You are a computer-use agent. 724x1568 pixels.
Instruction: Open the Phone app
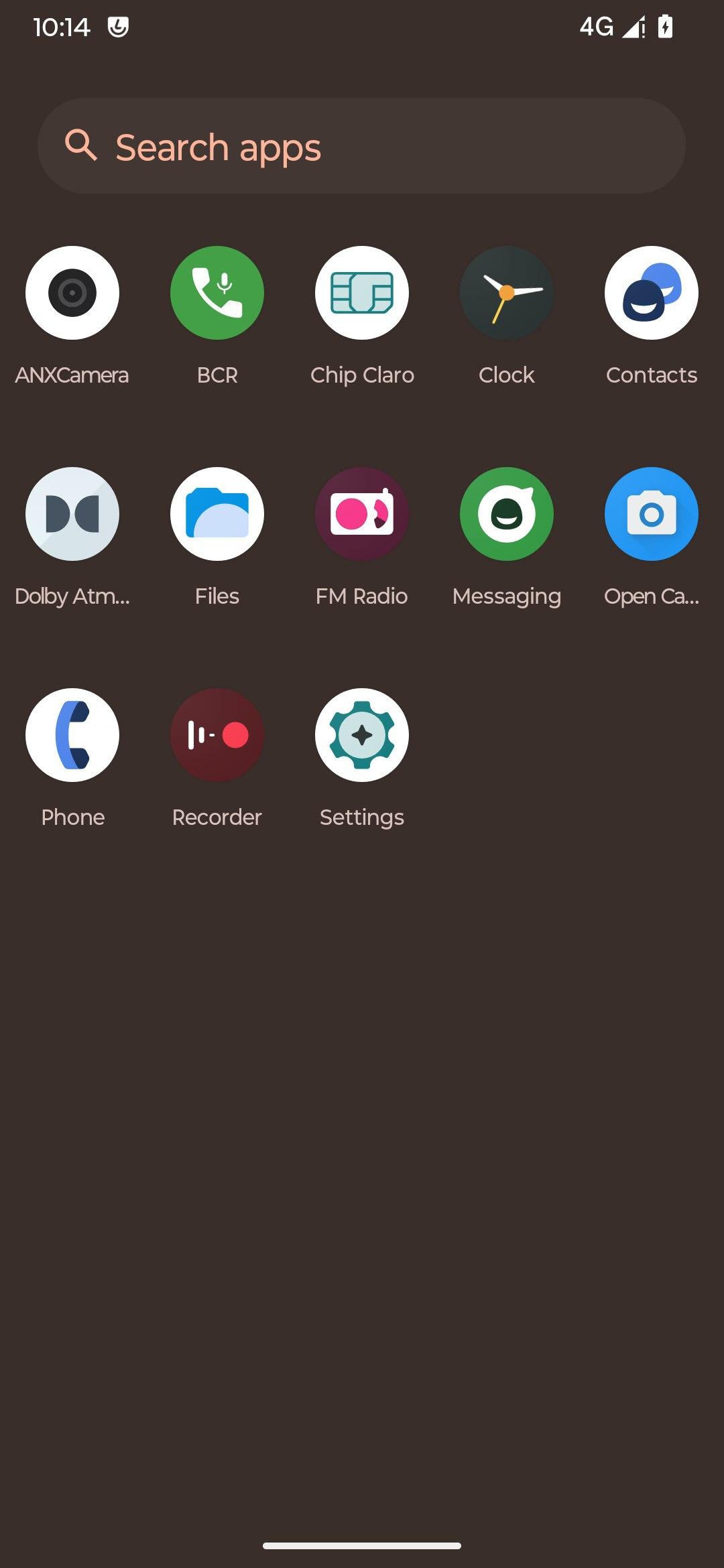pyautogui.click(x=72, y=735)
